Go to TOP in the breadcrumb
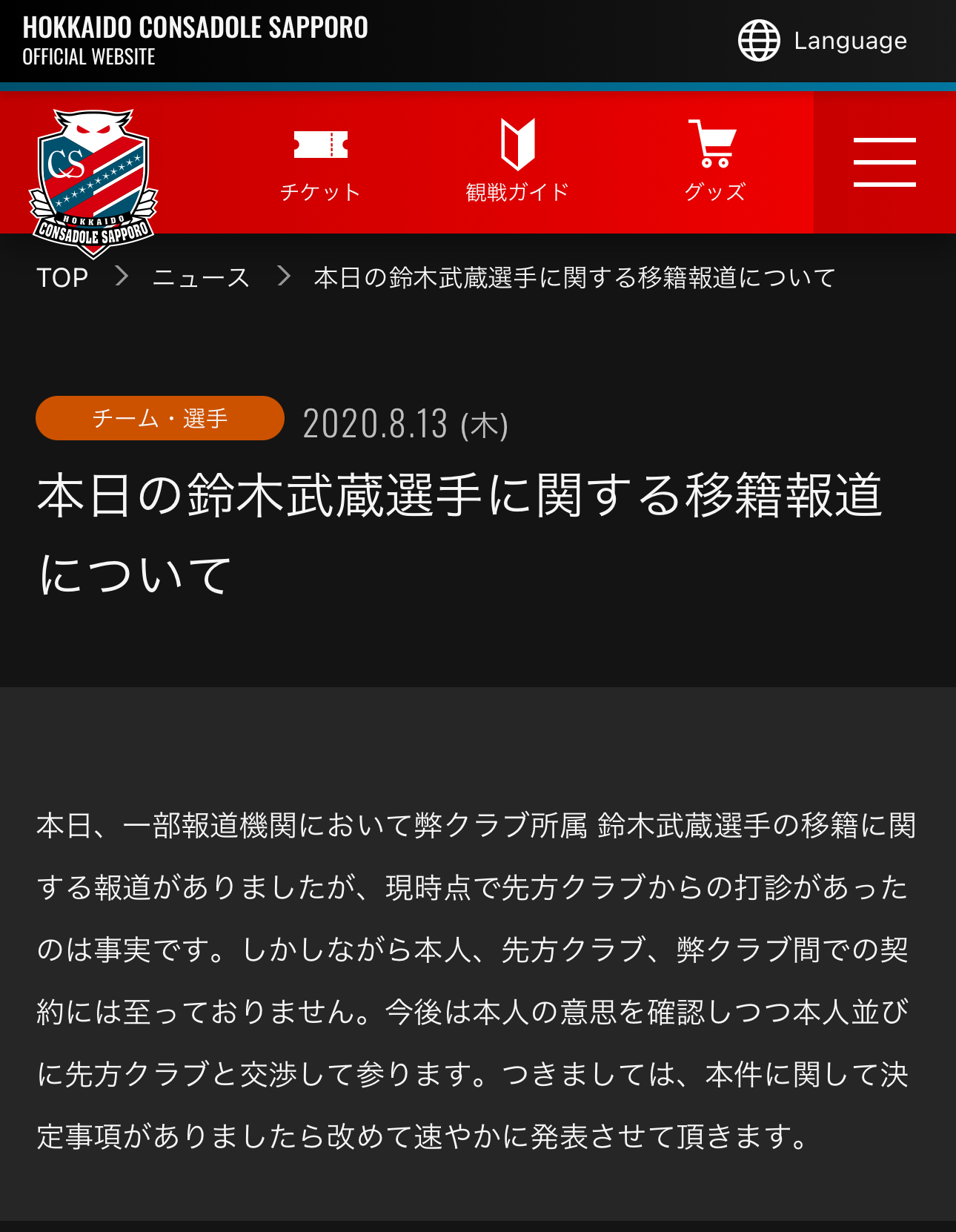The image size is (956, 1232). (62, 278)
